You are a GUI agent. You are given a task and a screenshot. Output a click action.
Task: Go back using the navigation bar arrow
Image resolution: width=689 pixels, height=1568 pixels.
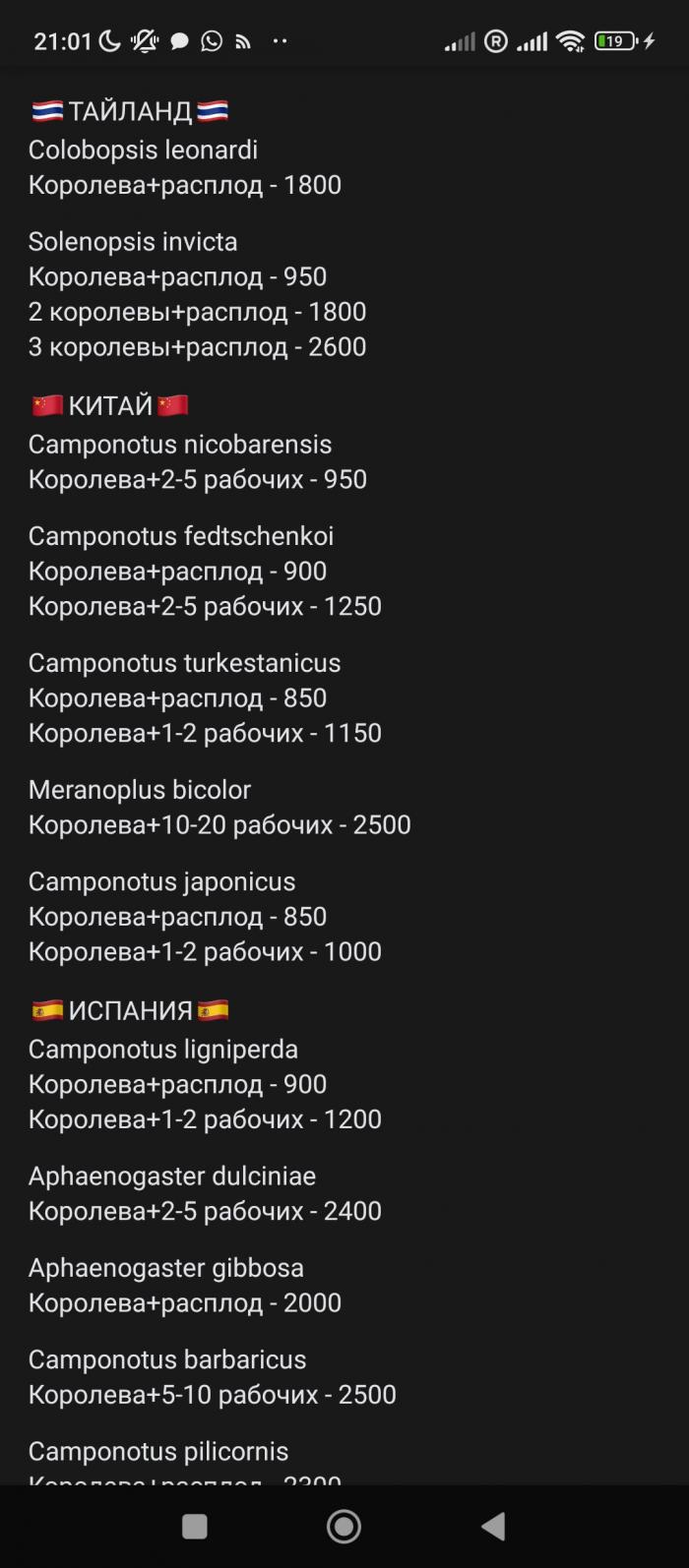click(493, 1526)
